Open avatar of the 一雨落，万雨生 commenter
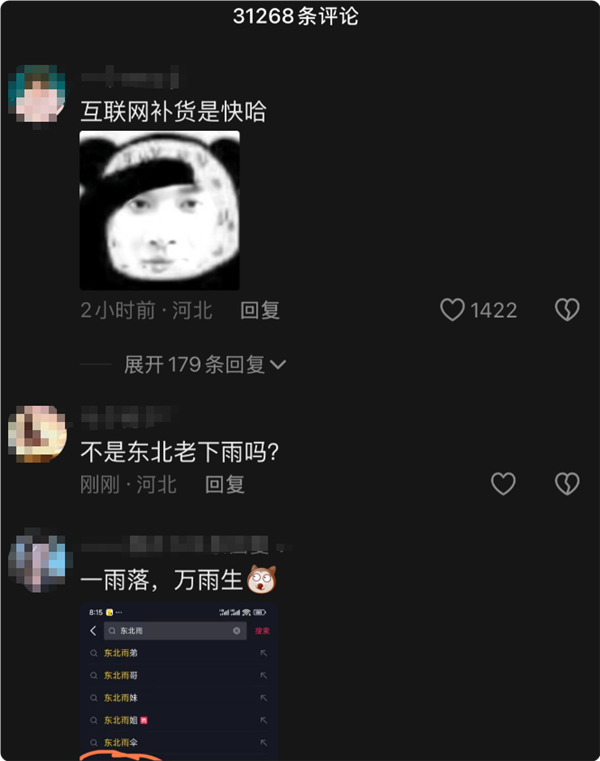 click(x=38, y=563)
